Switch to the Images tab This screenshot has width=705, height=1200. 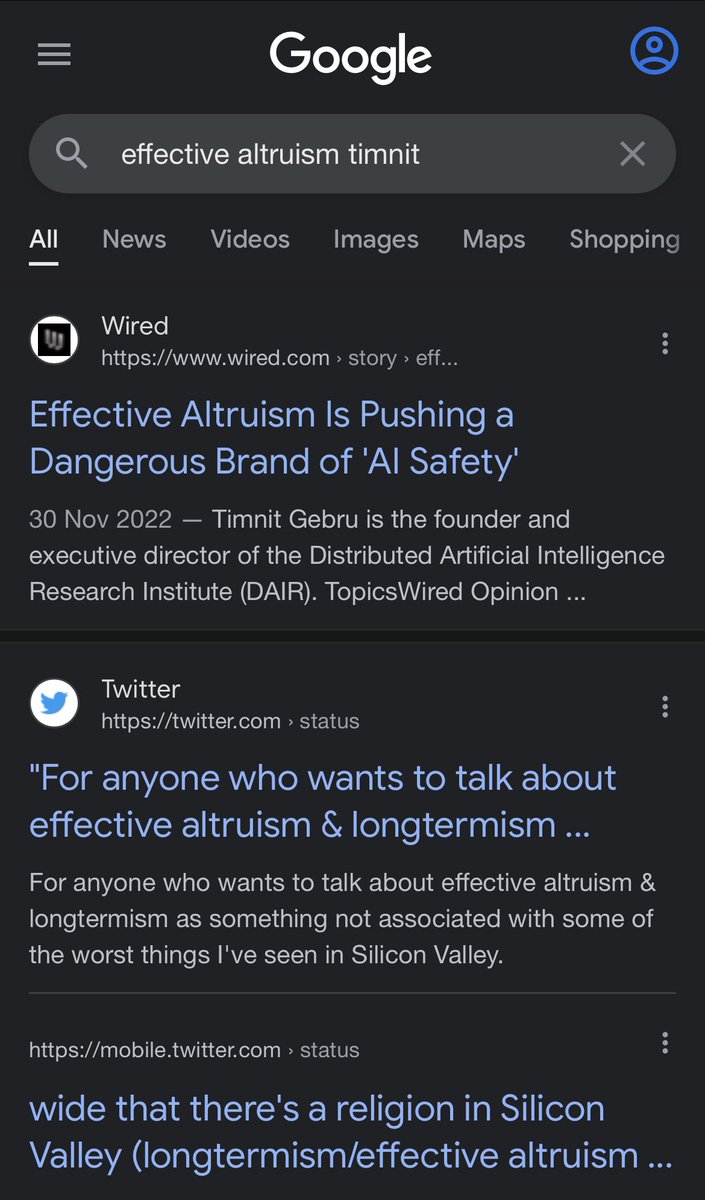(376, 240)
